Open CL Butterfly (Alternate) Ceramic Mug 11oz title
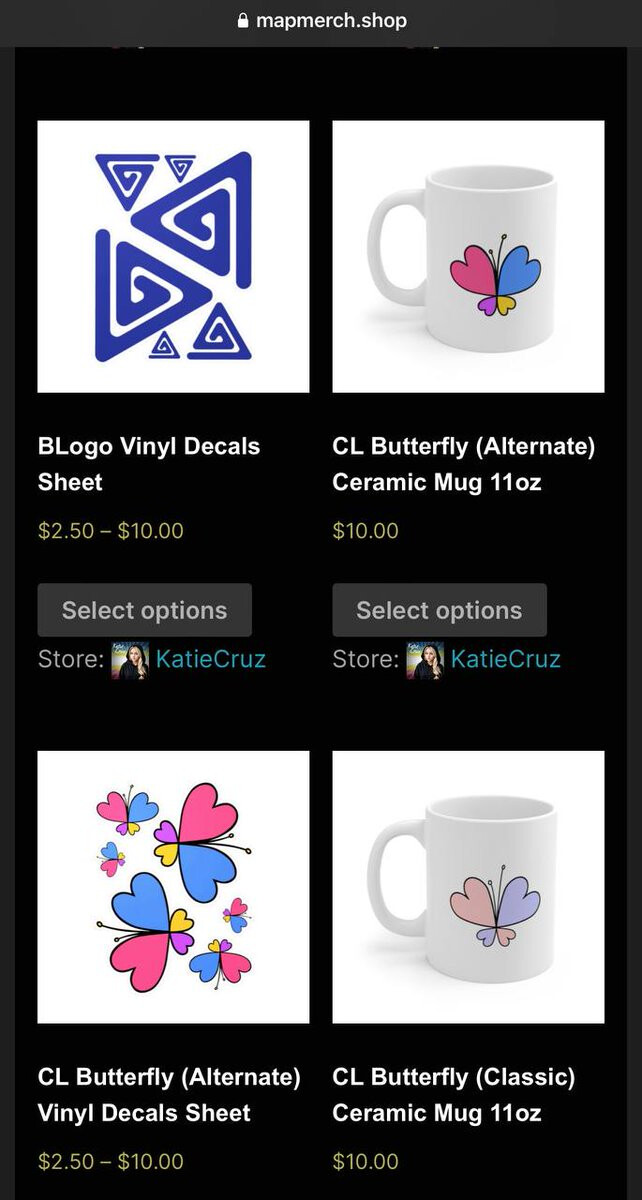This screenshot has height=1200, width=642. pos(463,464)
